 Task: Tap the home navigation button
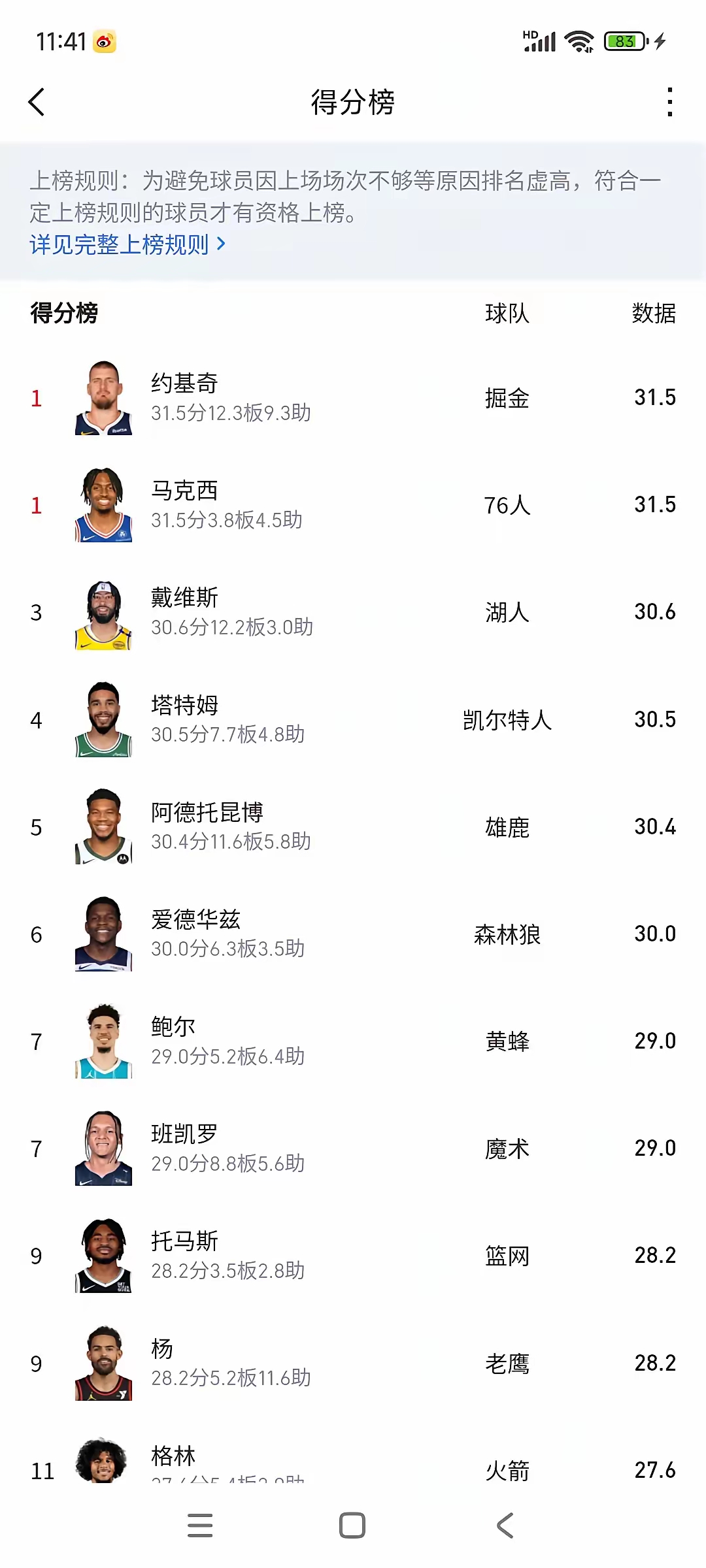coord(352,1526)
